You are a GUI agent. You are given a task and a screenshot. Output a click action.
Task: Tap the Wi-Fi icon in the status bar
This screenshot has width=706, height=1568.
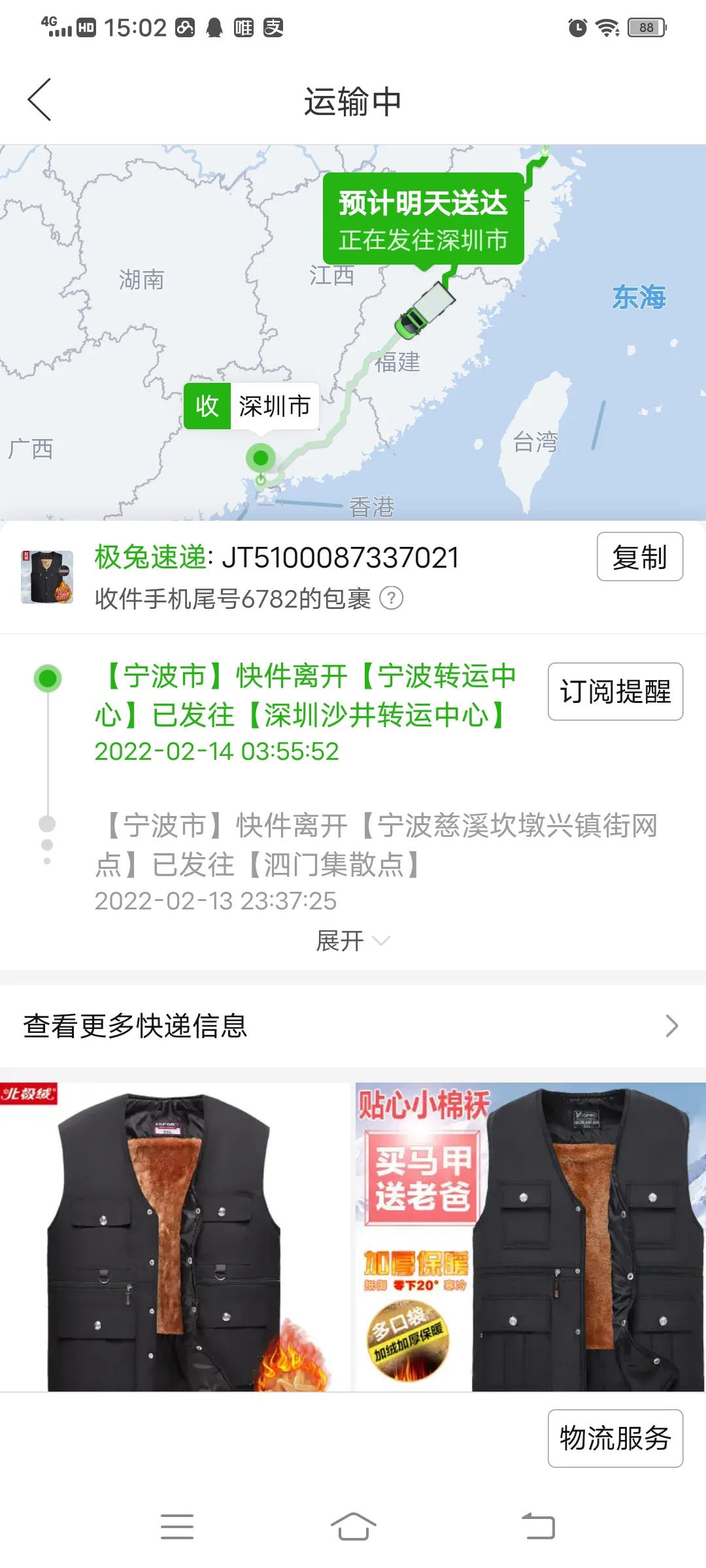pos(607,26)
